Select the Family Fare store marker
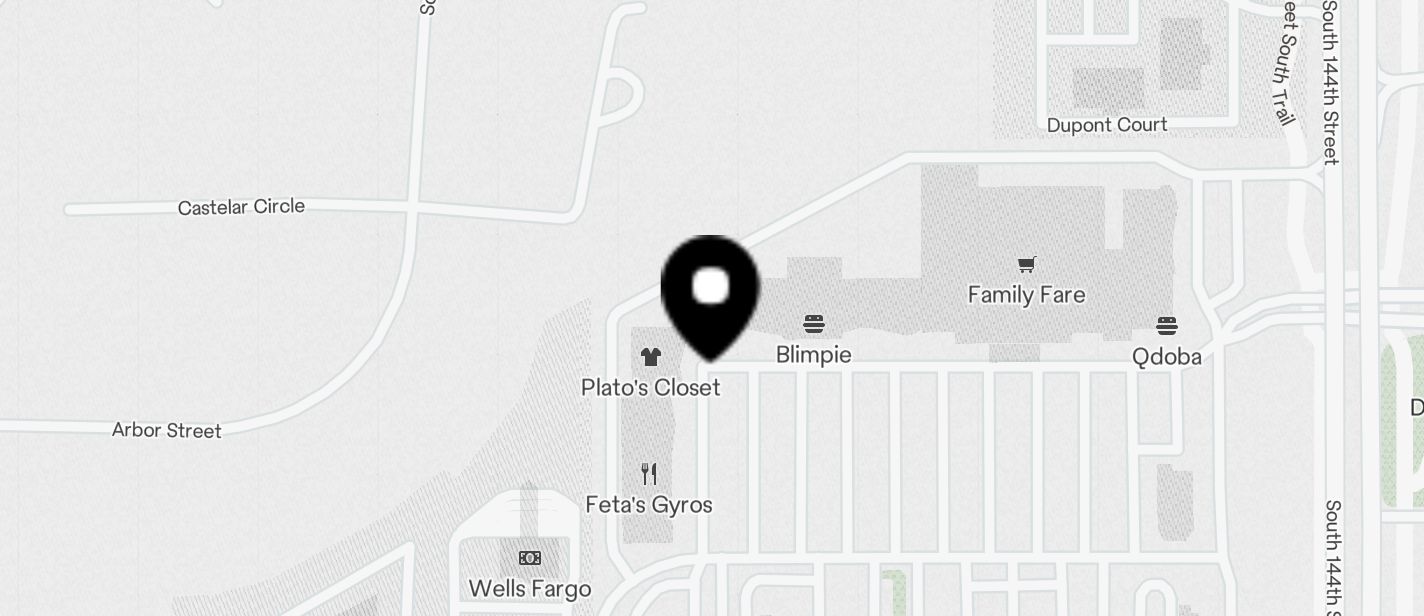This screenshot has height=616, width=1424. point(1026,266)
